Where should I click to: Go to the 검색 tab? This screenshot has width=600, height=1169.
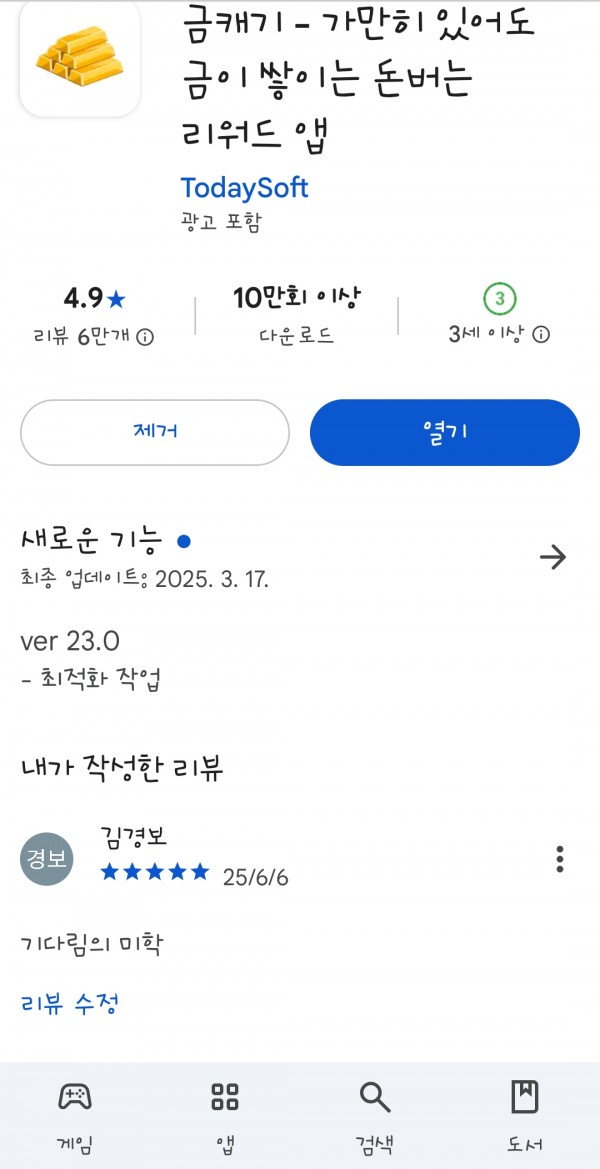pyautogui.click(x=375, y=1115)
